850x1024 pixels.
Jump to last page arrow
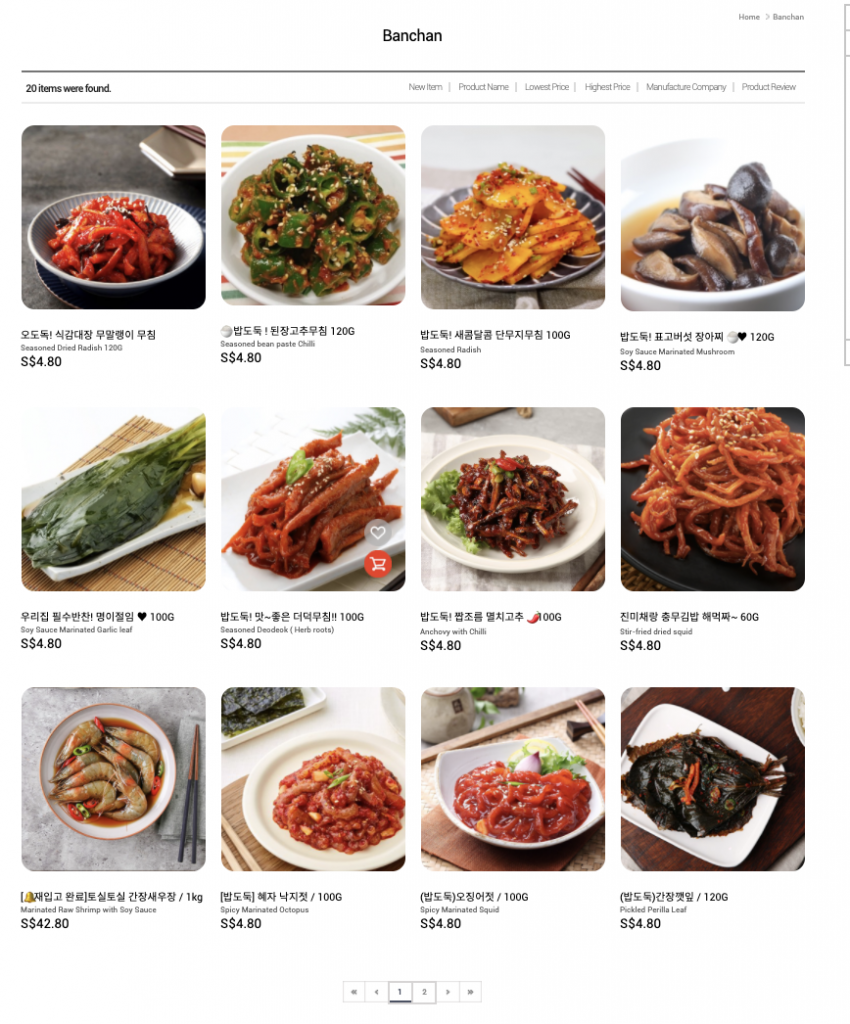[470, 992]
